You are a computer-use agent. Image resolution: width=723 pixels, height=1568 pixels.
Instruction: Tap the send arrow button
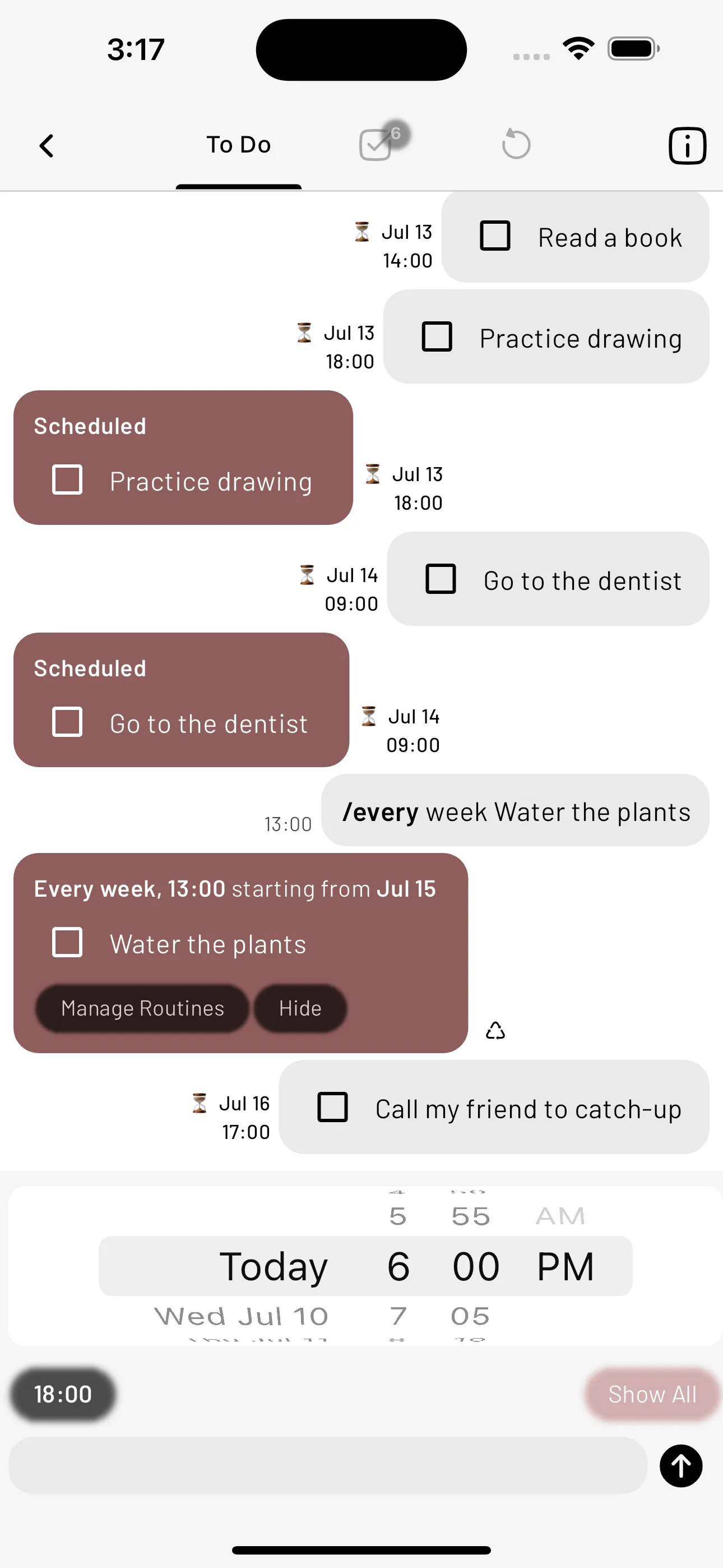click(x=680, y=1466)
